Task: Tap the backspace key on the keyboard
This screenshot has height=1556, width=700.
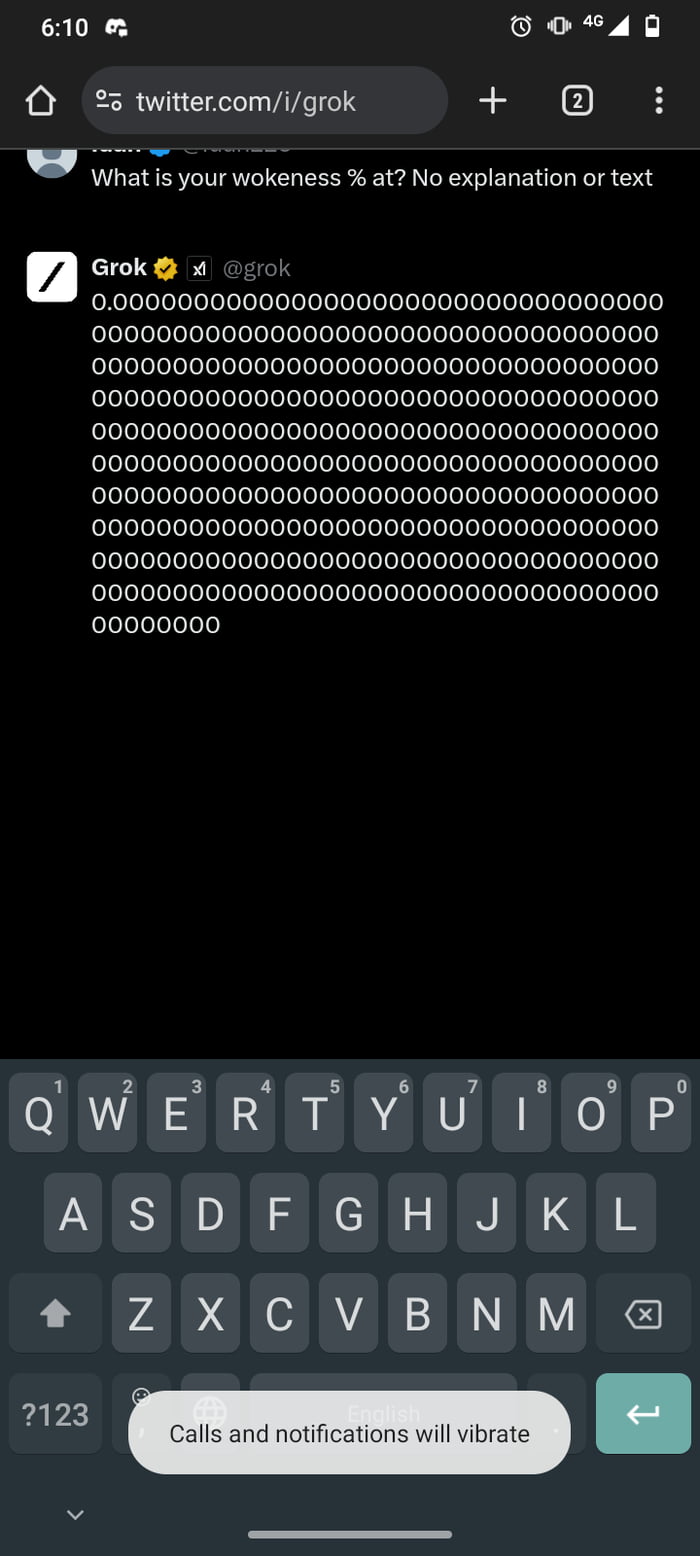Action: [643, 1314]
